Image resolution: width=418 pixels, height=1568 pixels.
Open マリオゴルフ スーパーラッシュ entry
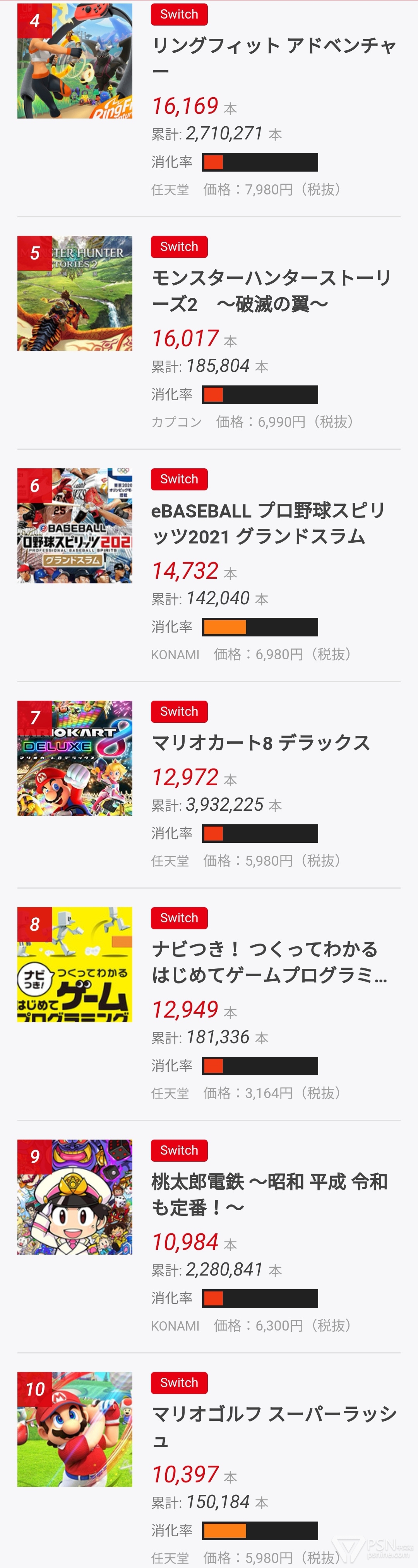[x=274, y=1427]
